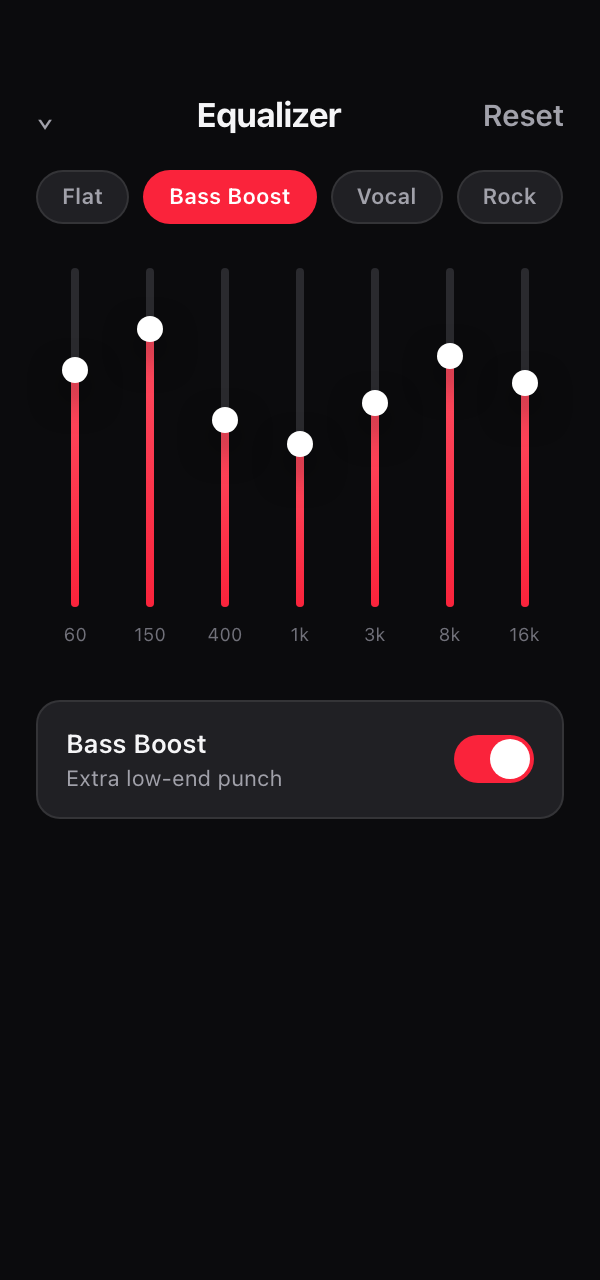Viewport: 600px width, 1280px height.
Task: Select the Flat preset
Action: pos(83,197)
